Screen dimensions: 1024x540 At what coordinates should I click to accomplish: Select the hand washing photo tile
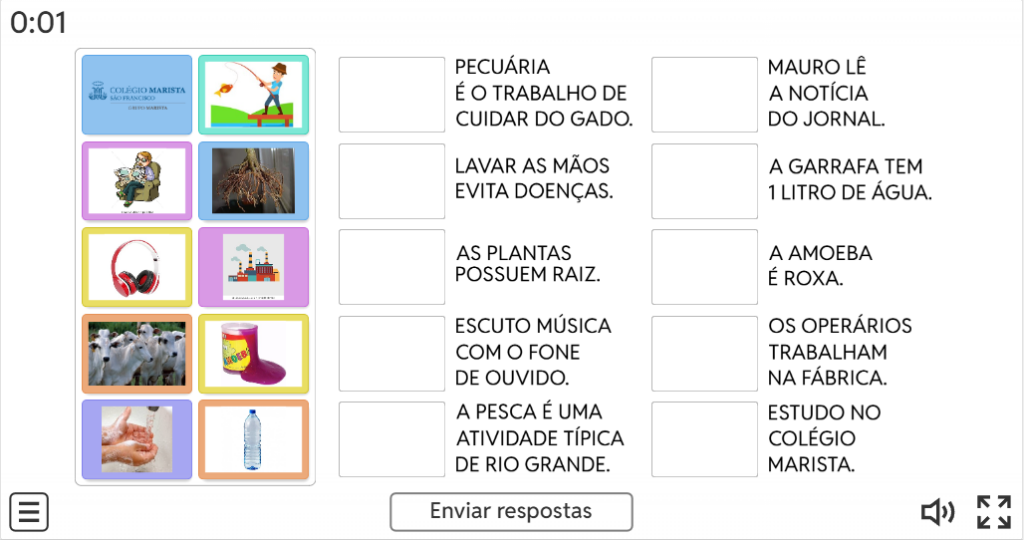137,440
